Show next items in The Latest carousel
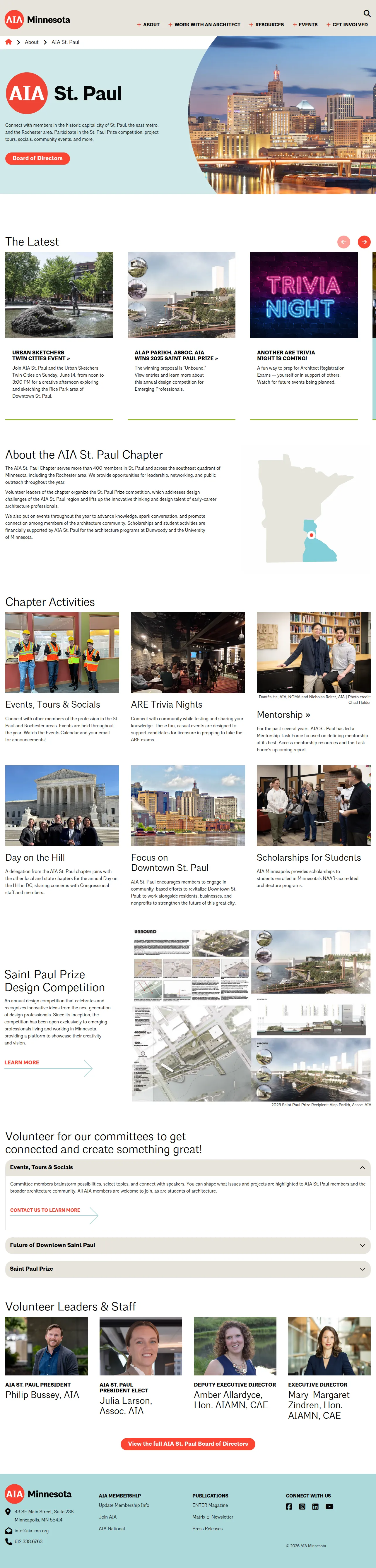 (x=364, y=242)
